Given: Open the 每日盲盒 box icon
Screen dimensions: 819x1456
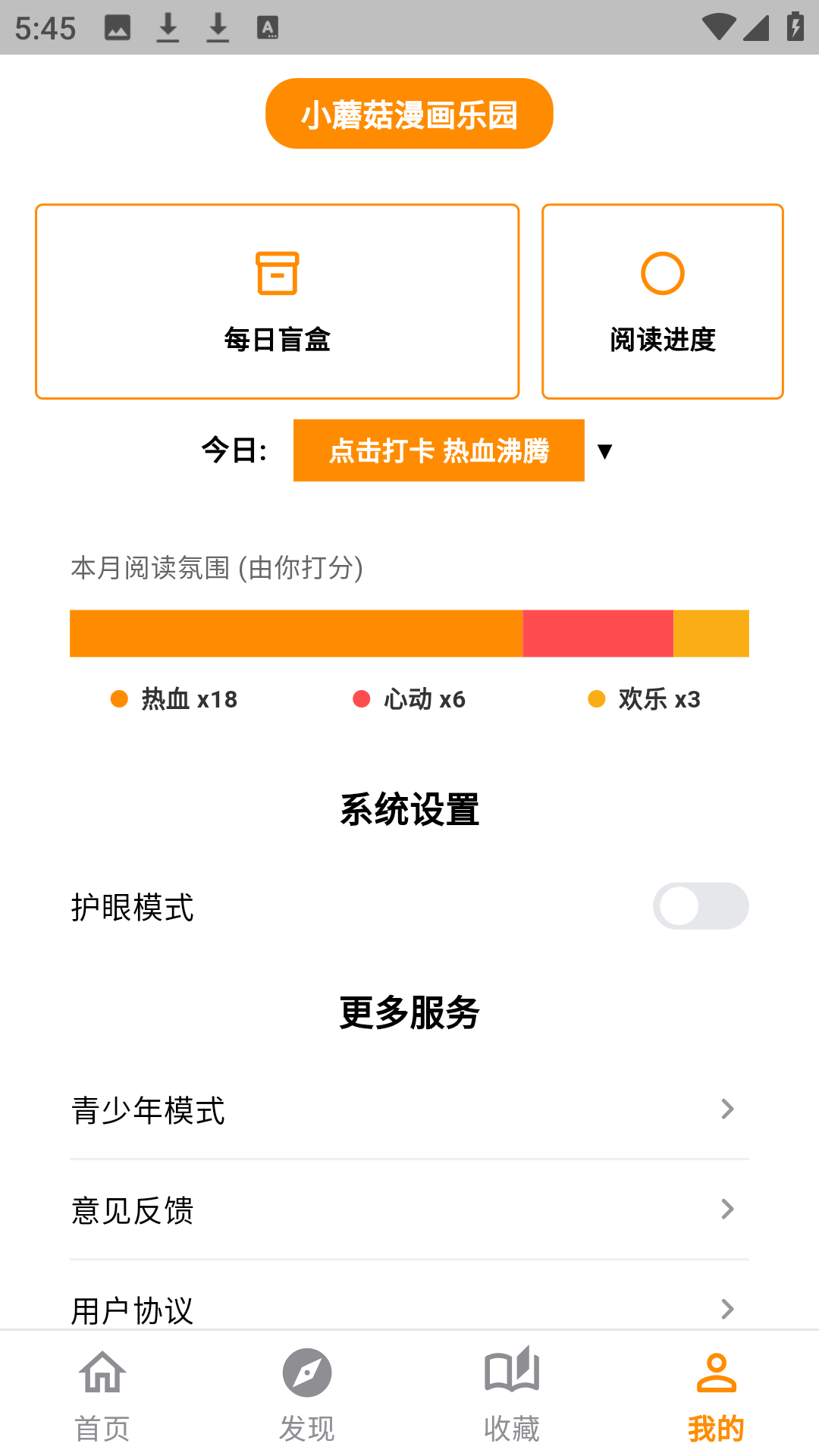Looking at the screenshot, I should (278, 274).
